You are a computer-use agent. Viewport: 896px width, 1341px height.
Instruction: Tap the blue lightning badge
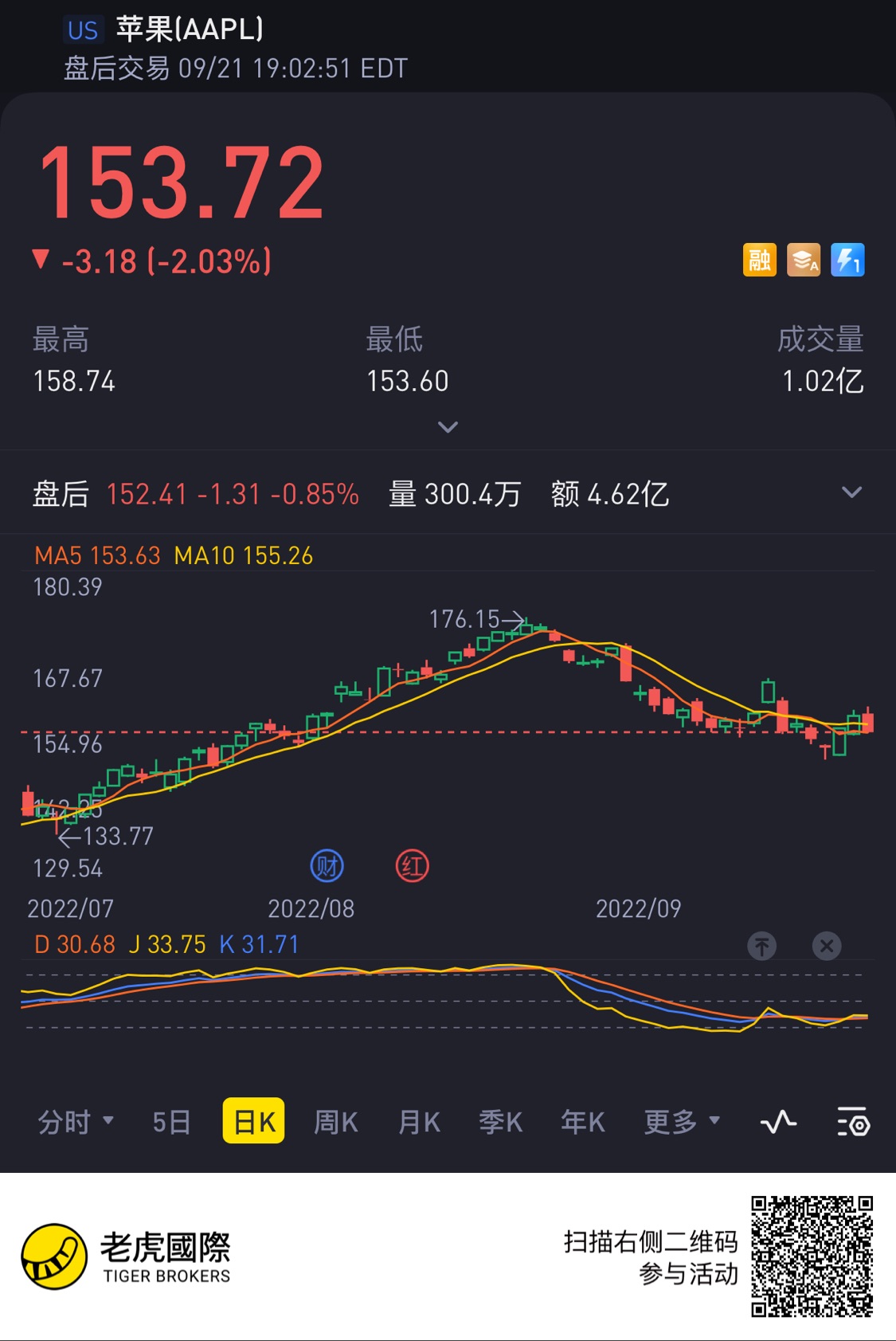(847, 260)
